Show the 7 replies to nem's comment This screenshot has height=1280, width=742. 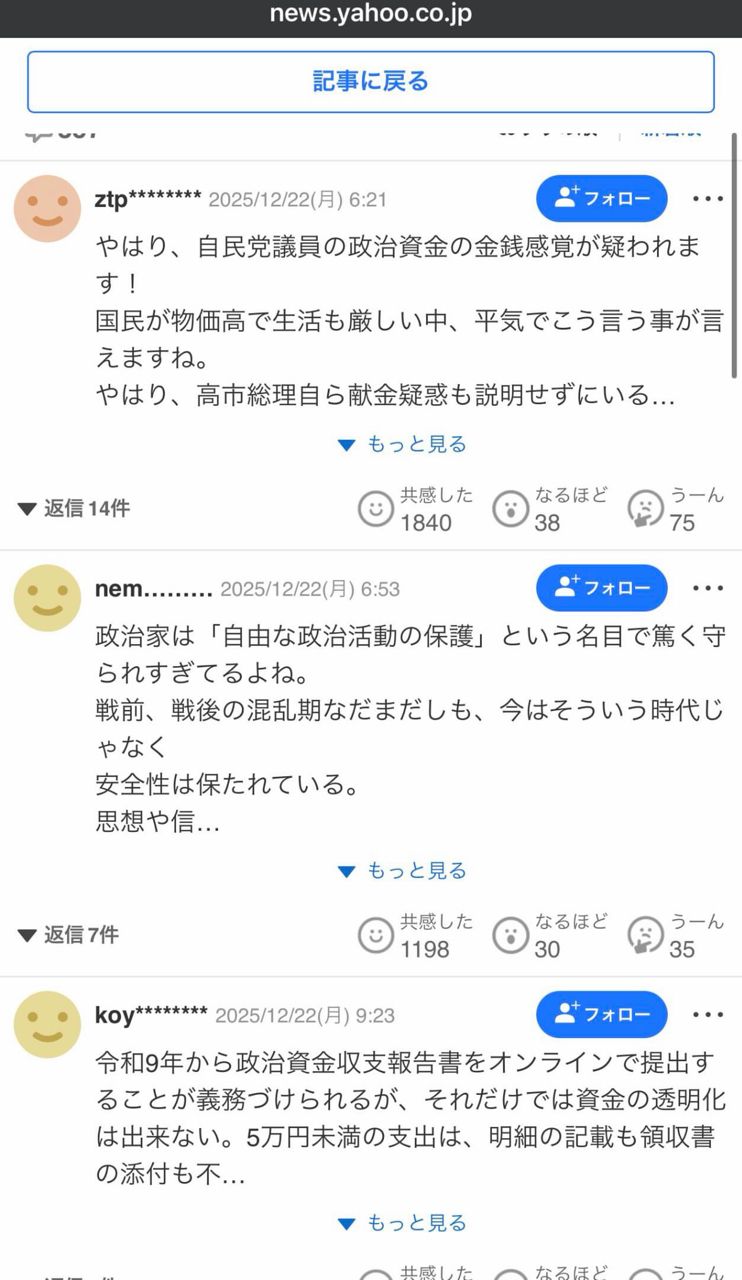click(68, 935)
